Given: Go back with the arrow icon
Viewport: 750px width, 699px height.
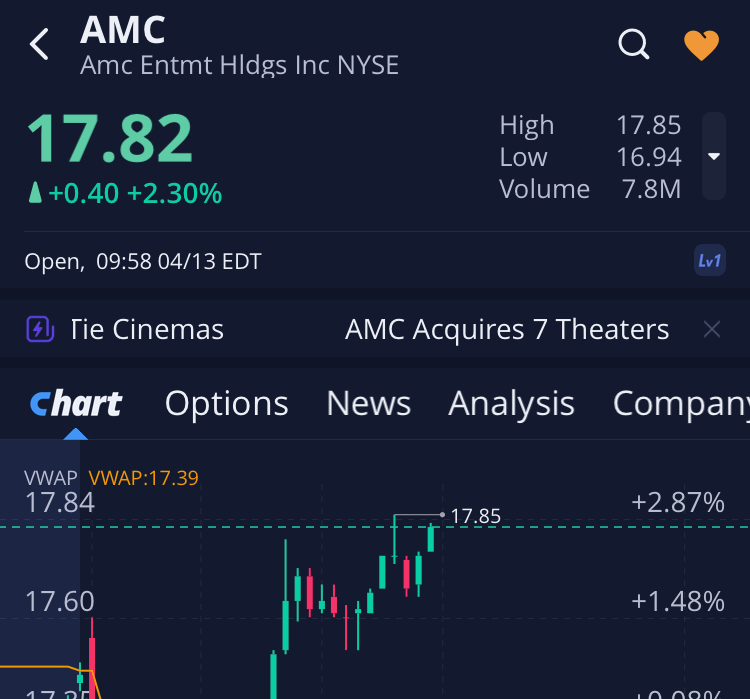Looking at the screenshot, I should [39, 45].
